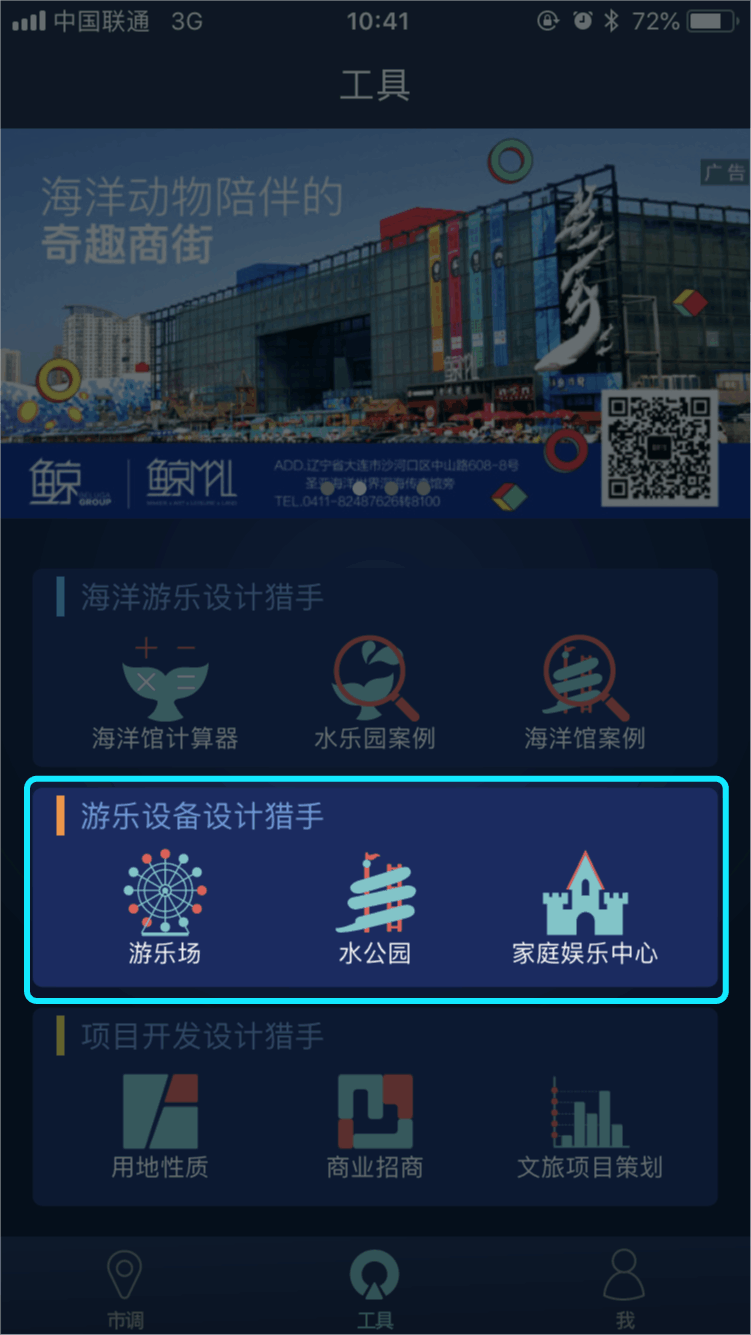Screen dimensions: 751x1335
Task: Open the 用地性质 land use tool
Action: click(x=160, y=1125)
